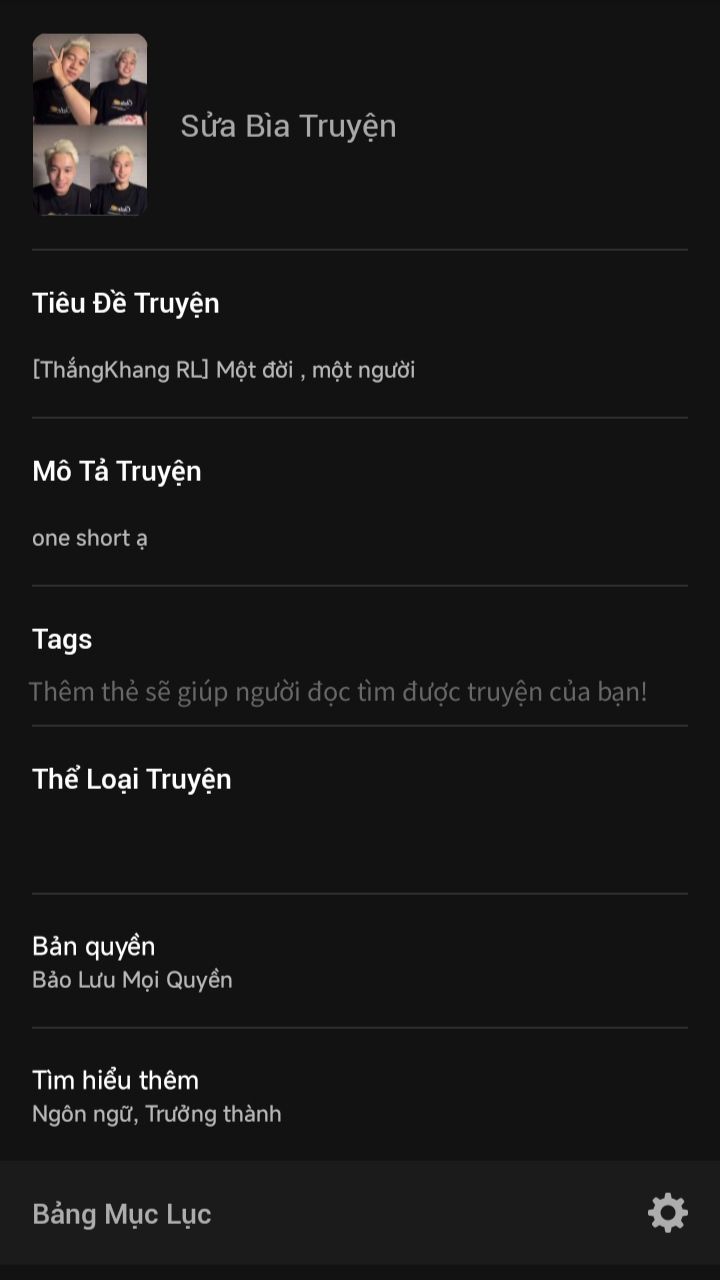
Task: Open Tìm hiểu thêm options
Action: pyautogui.click(x=156, y=1096)
